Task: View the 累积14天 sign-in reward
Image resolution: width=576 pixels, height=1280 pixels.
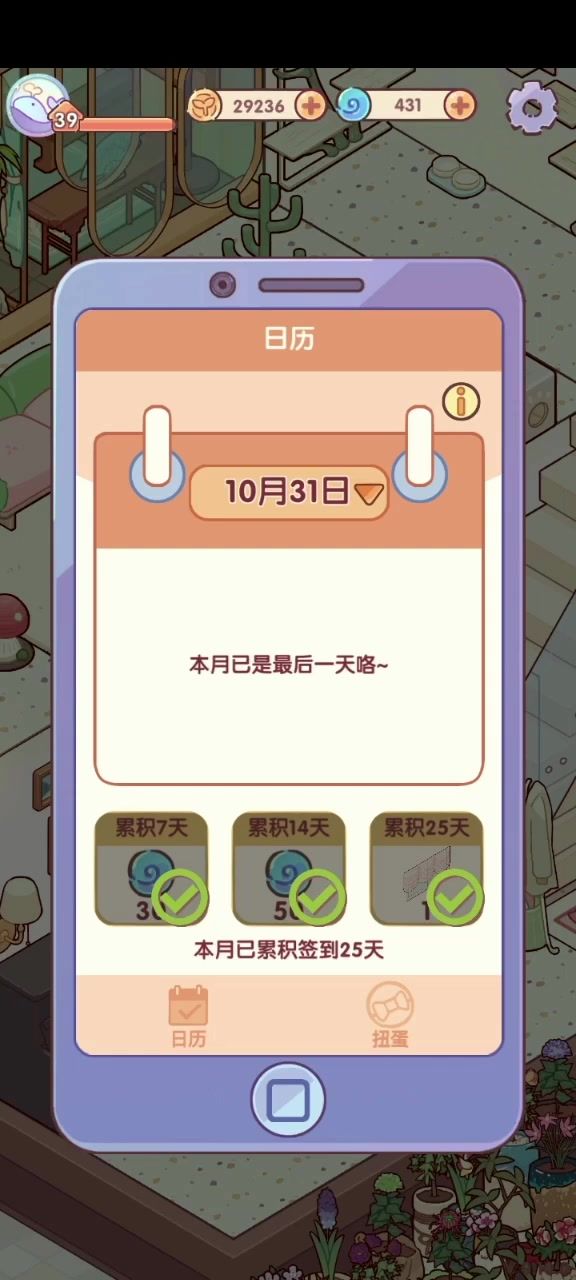Action: [x=289, y=868]
